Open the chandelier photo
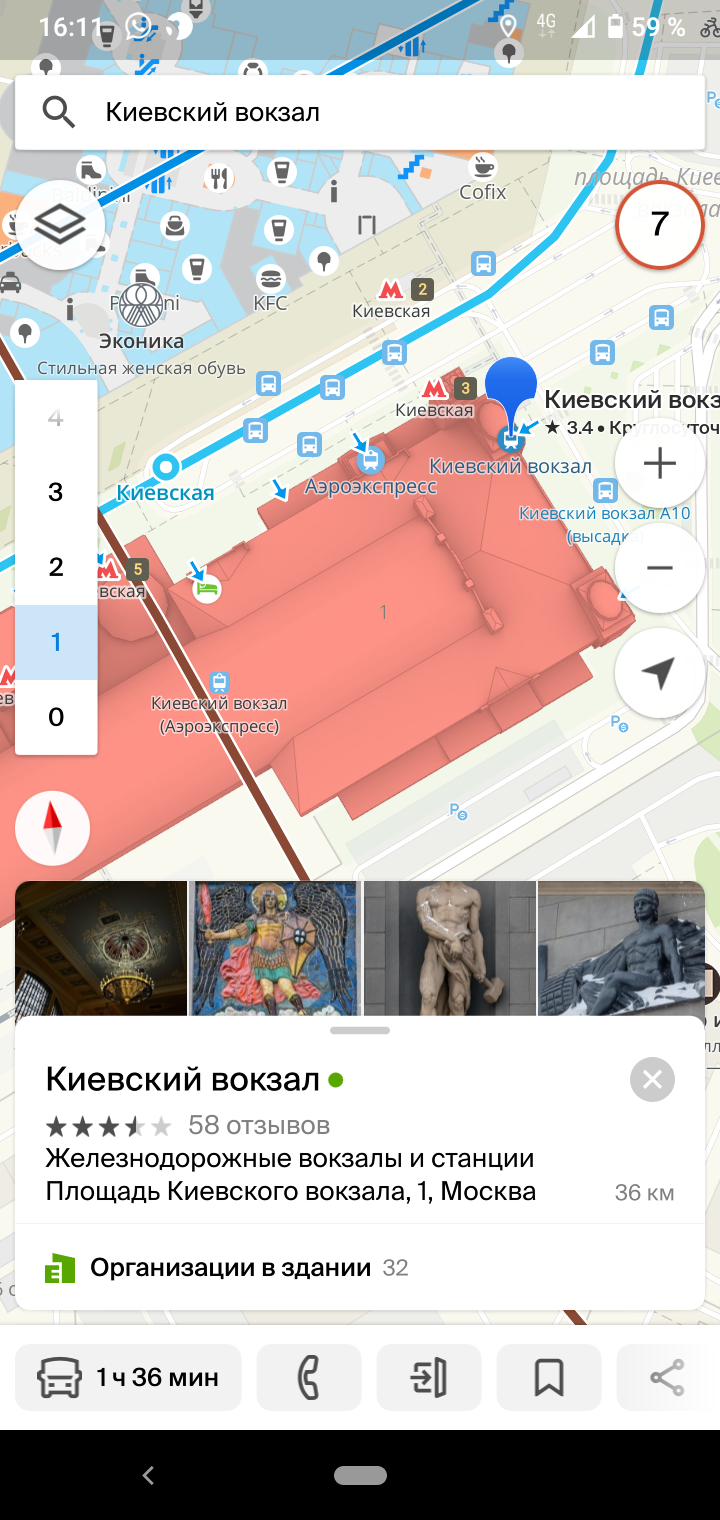The height and width of the screenshot is (1520, 720). 101,948
